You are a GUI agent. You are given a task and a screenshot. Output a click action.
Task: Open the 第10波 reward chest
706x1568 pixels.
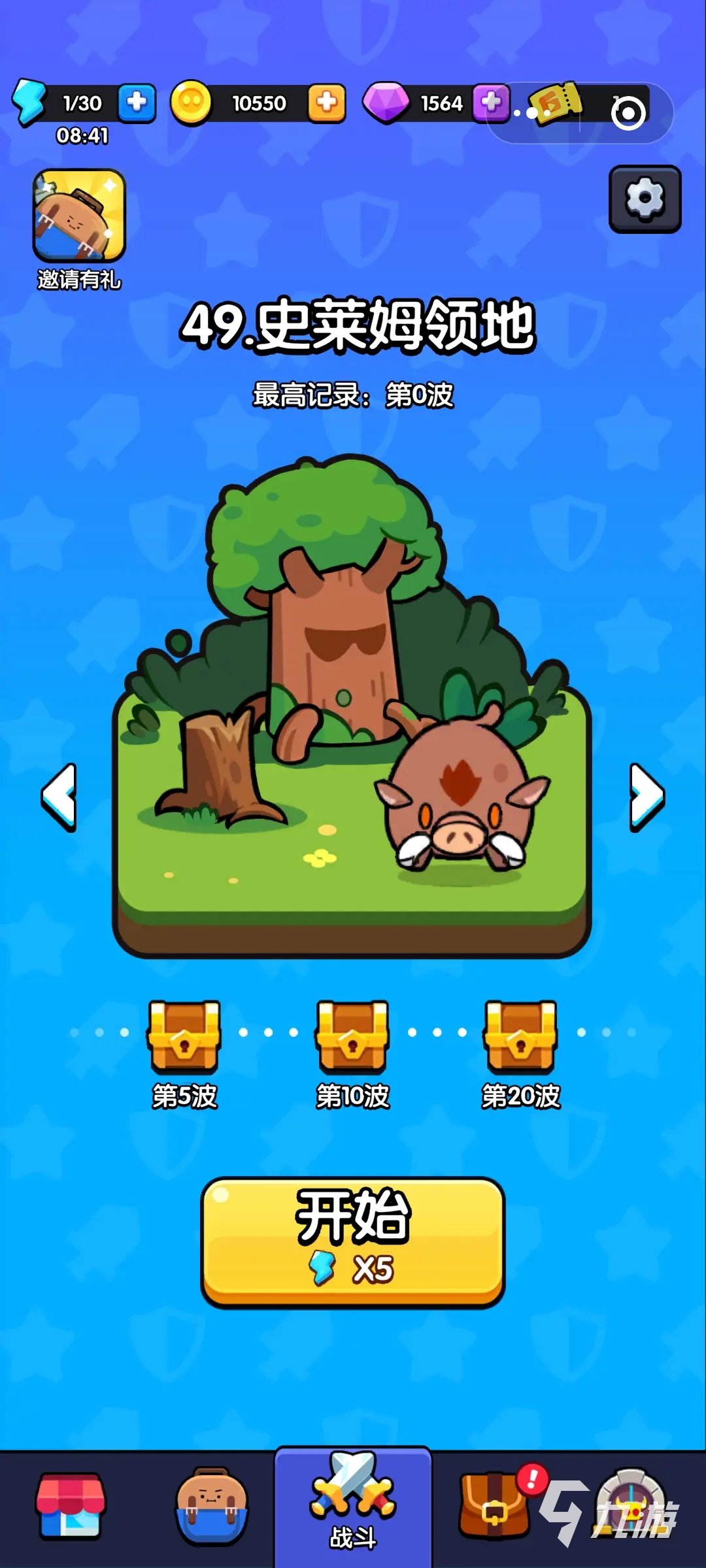352,1037
